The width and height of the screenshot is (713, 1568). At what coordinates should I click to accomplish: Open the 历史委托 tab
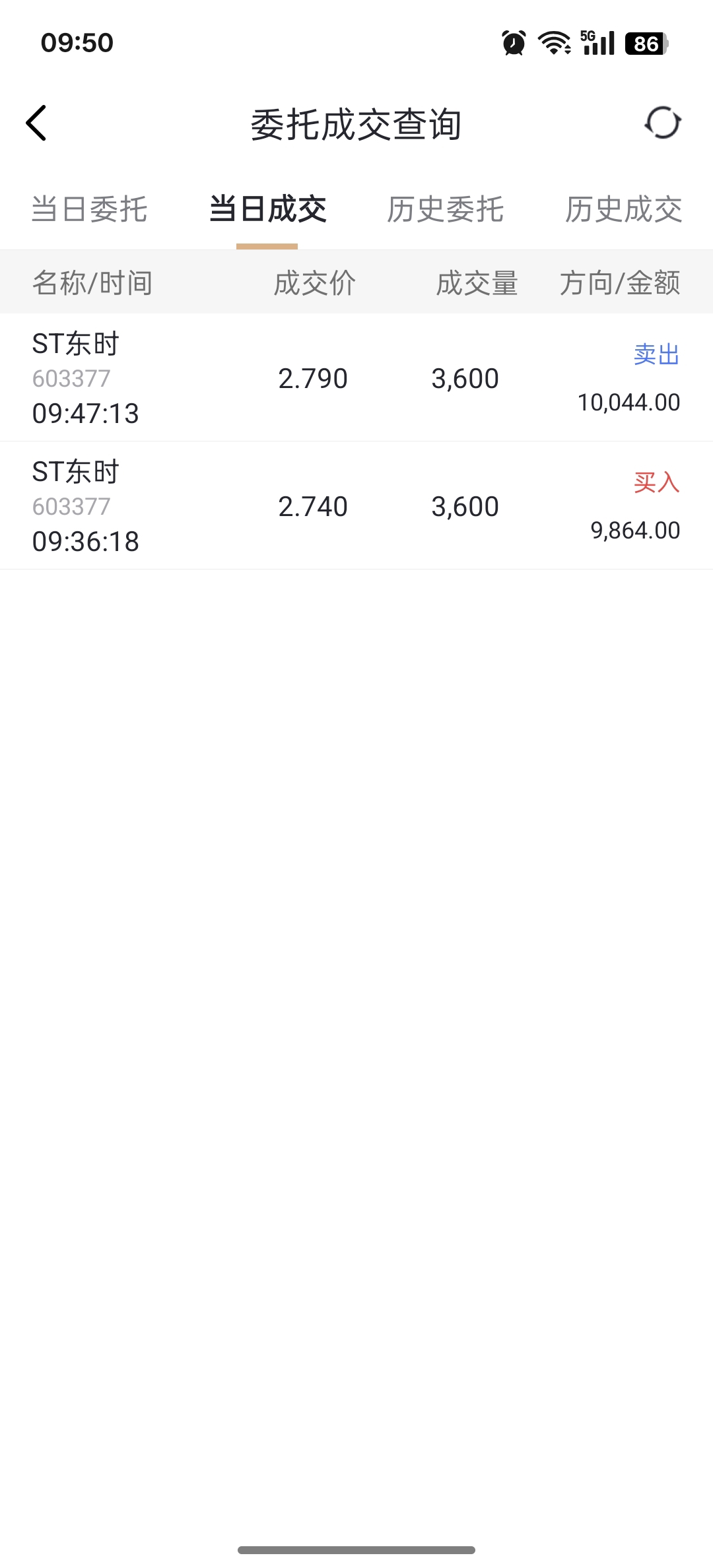pyautogui.click(x=446, y=210)
